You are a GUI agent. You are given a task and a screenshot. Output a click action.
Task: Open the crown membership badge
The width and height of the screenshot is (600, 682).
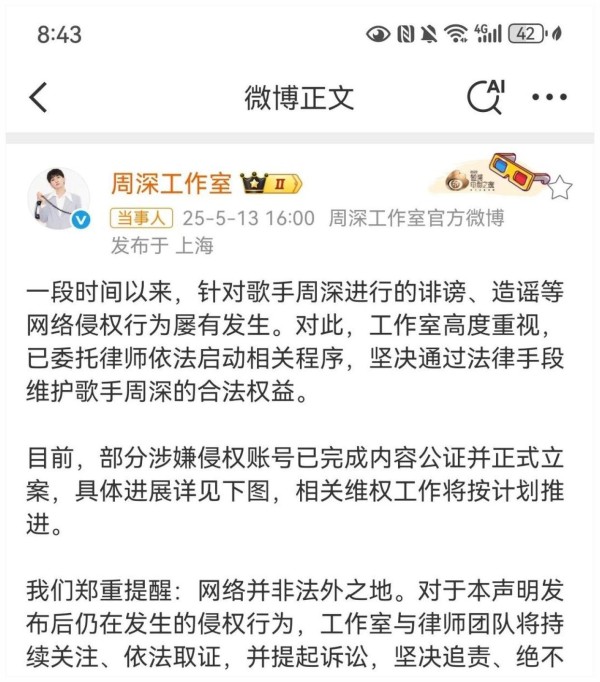[271, 185]
